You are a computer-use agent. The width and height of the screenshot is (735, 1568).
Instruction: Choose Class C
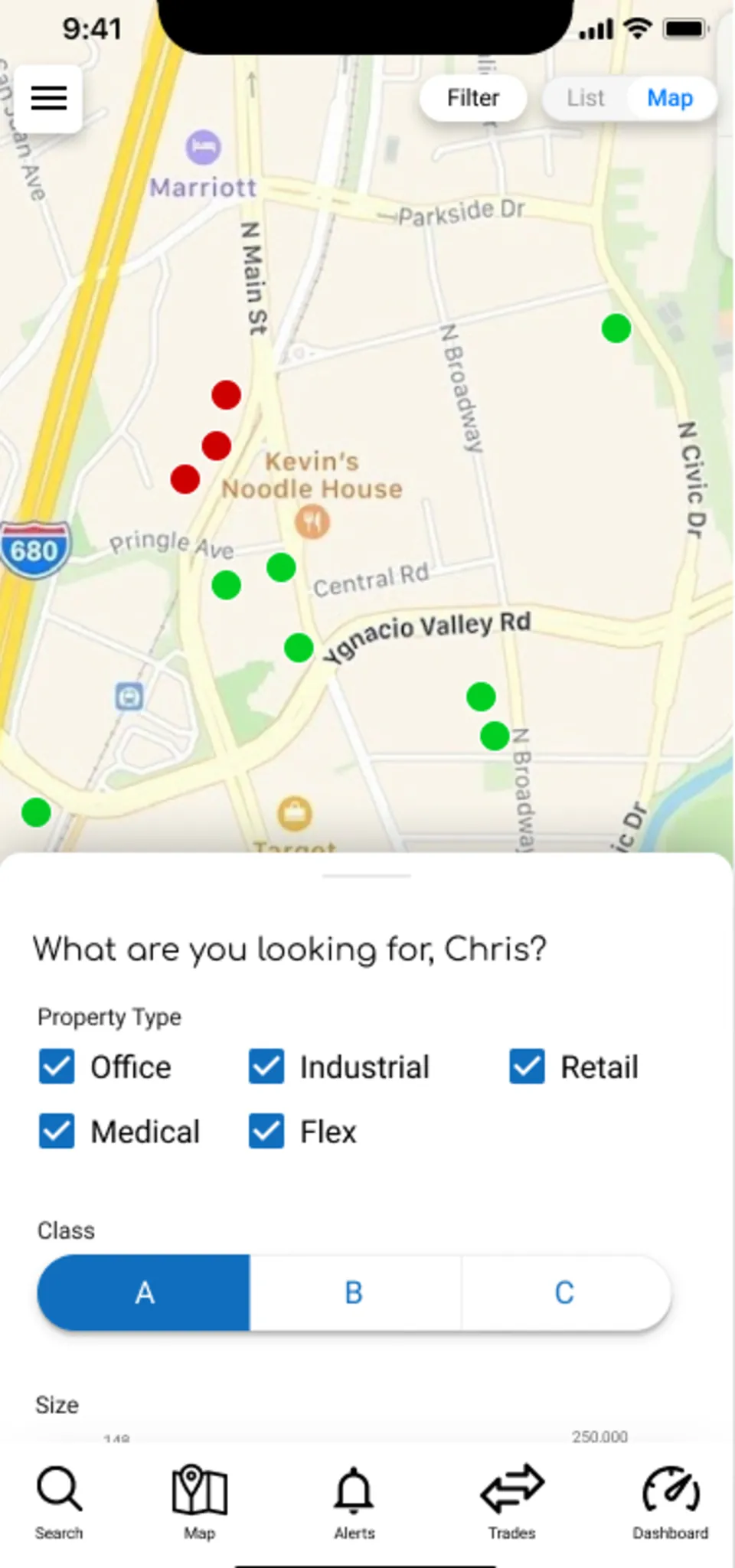(564, 1292)
